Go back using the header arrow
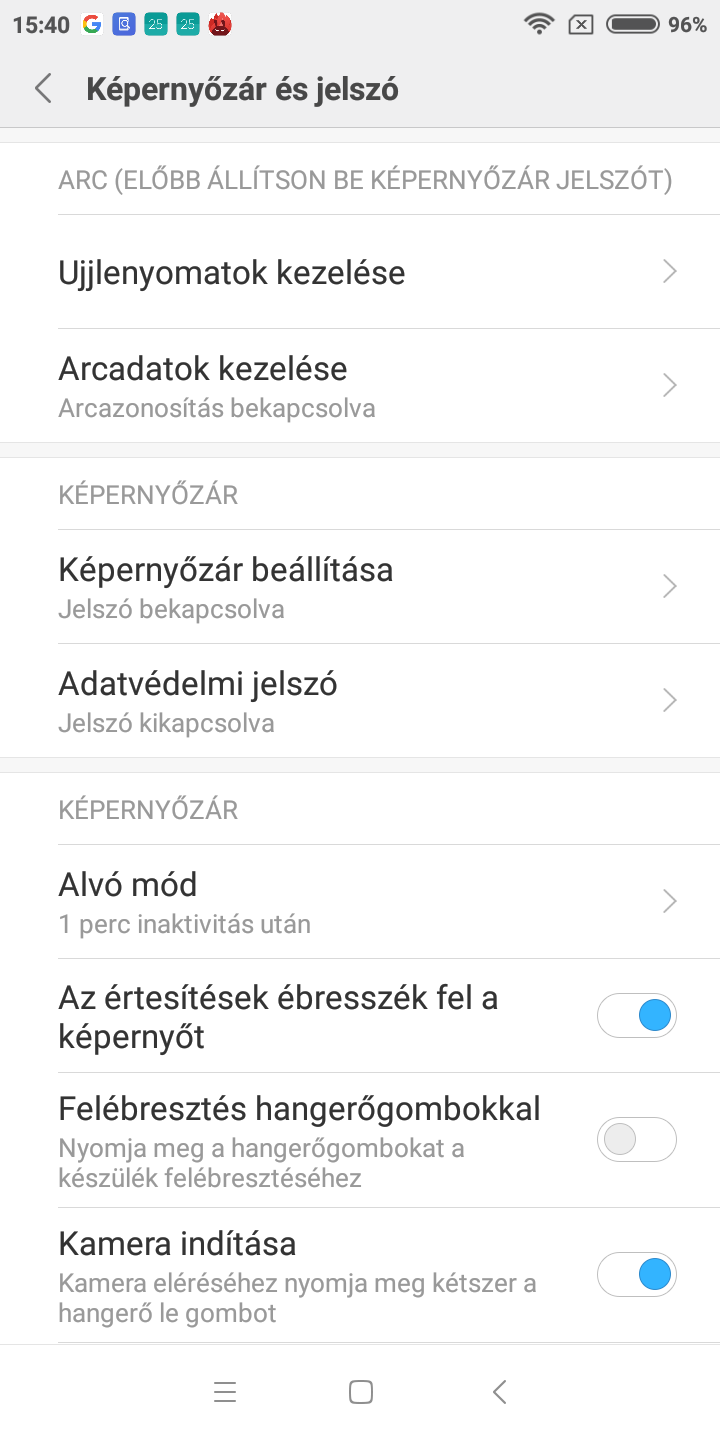The height and width of the screenshot is (1440, 720). (x=43, y=89)
